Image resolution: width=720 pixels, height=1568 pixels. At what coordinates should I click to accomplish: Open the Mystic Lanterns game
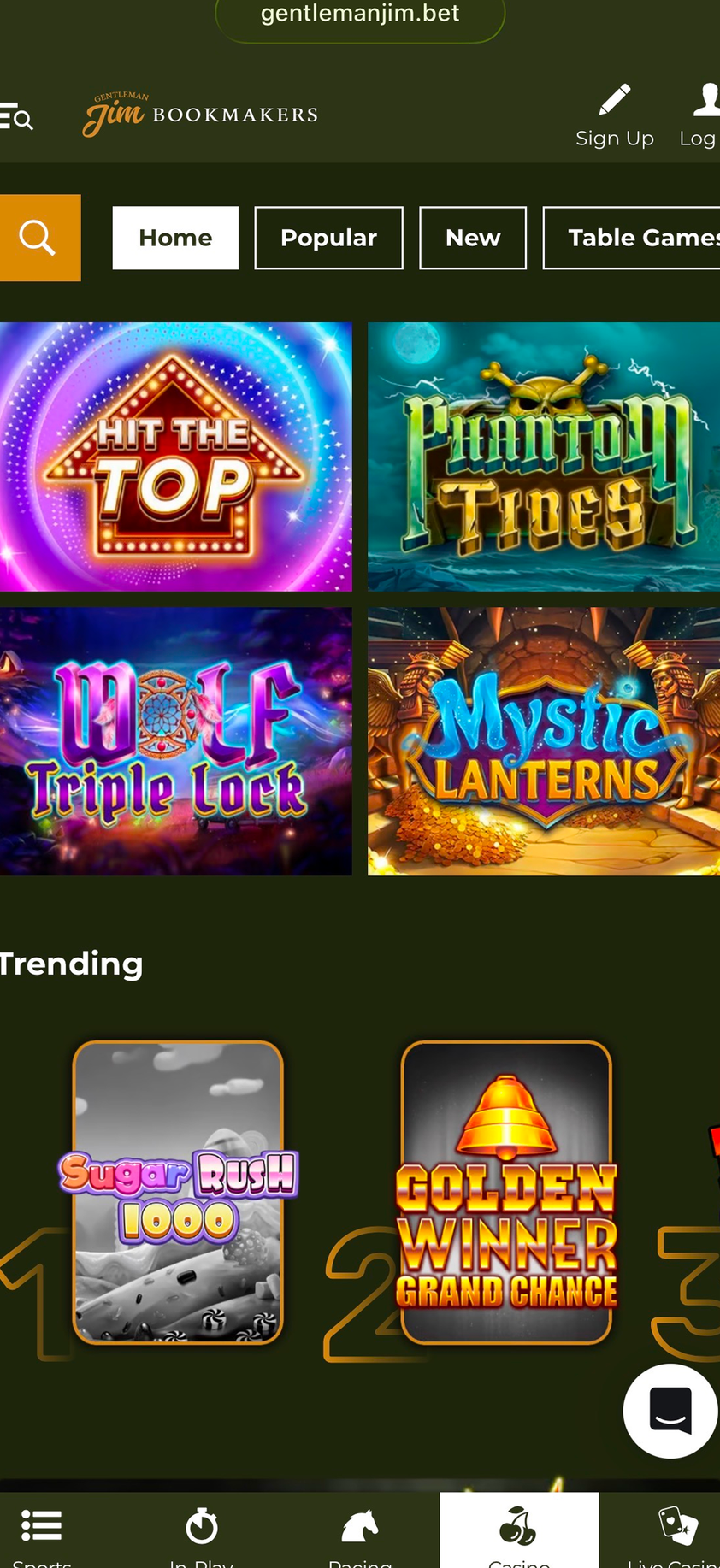(544, 741)
